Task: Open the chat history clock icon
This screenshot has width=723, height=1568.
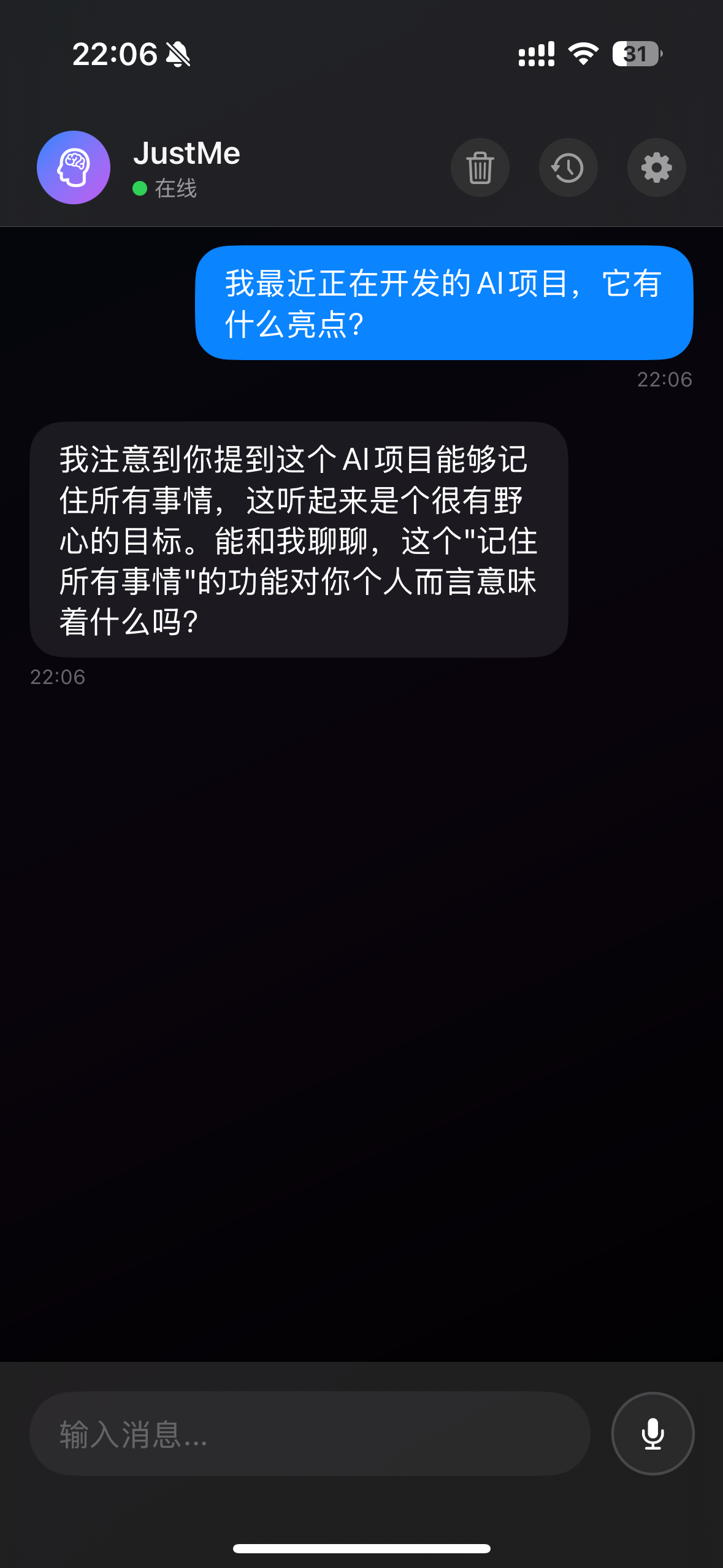Action: tap(568, 167)
